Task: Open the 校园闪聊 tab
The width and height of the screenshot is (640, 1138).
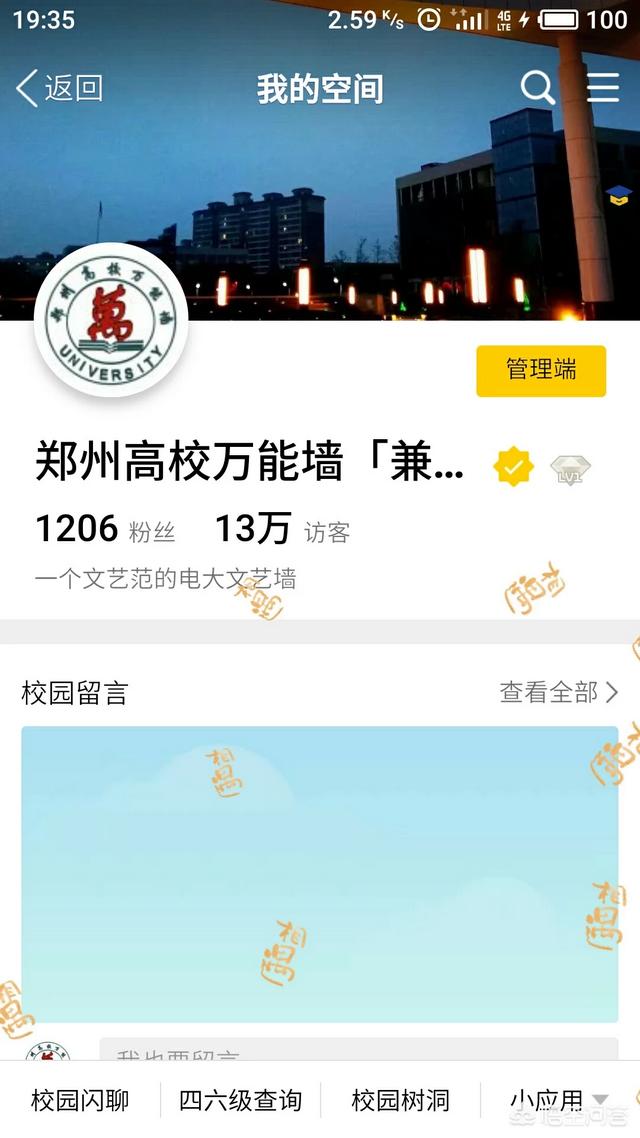Action: tap(80, 1101)
